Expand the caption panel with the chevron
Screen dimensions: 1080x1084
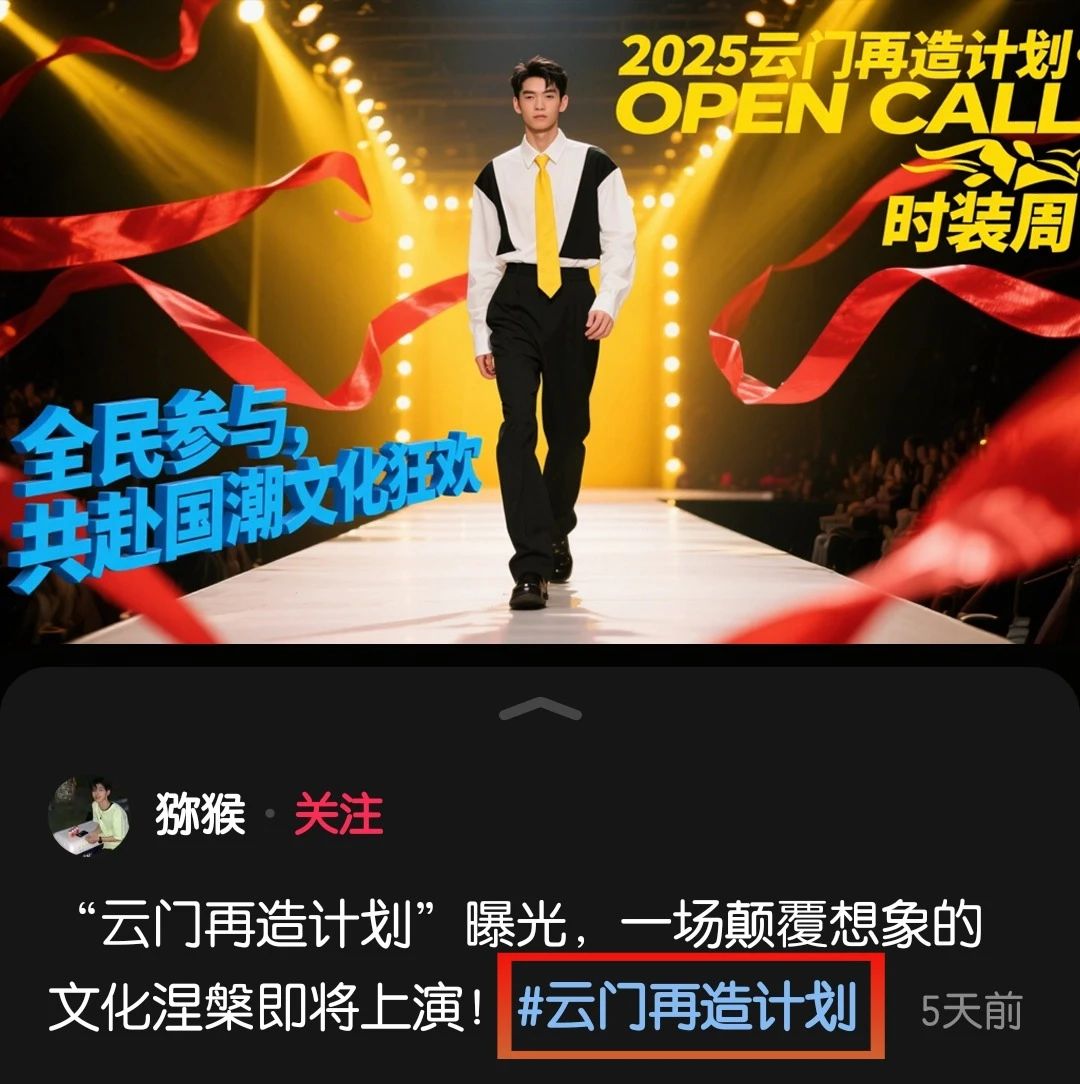click(540, 709)
